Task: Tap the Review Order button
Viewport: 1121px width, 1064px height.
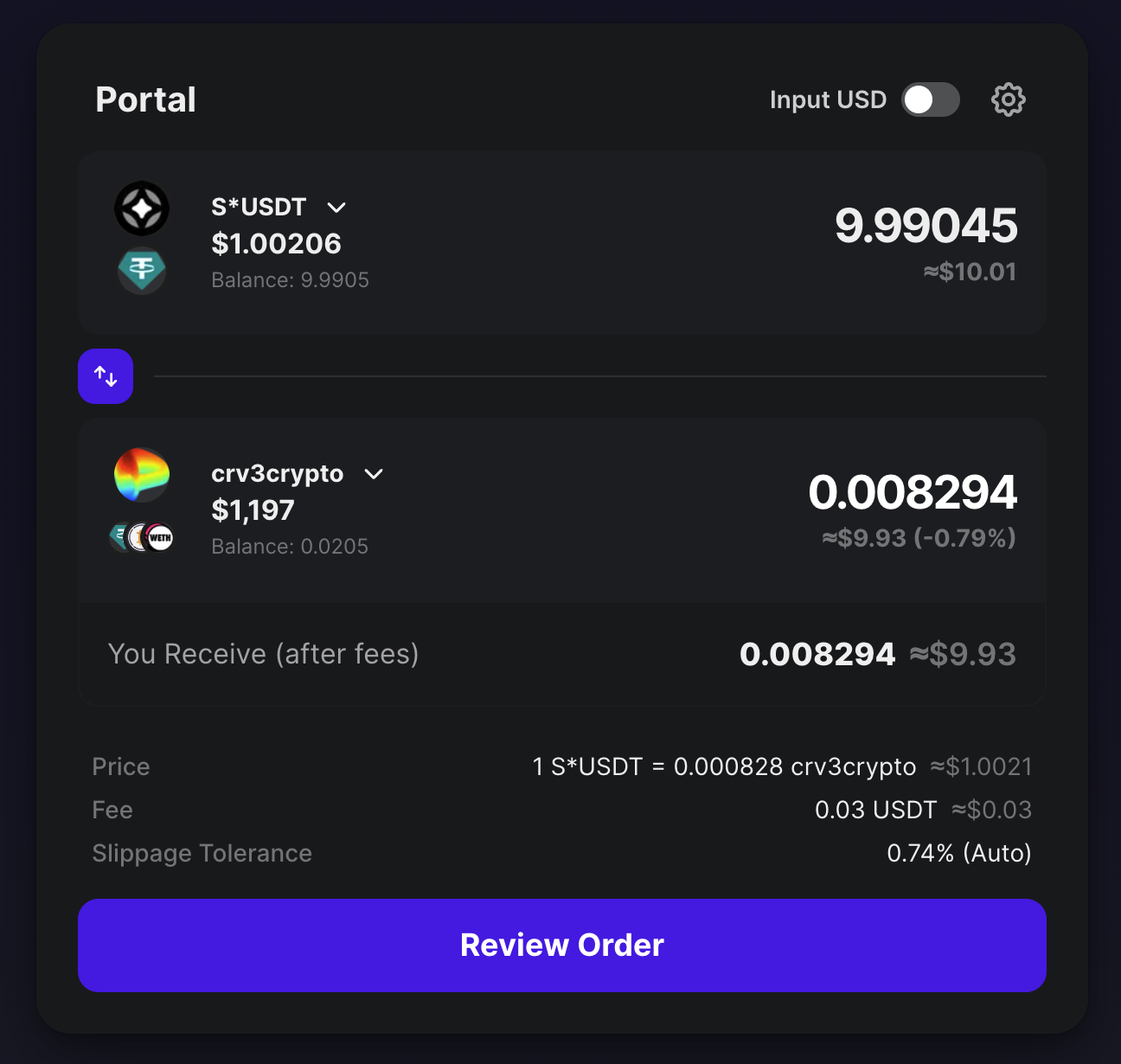Action: pyautogui.click(x=562, y=945)
